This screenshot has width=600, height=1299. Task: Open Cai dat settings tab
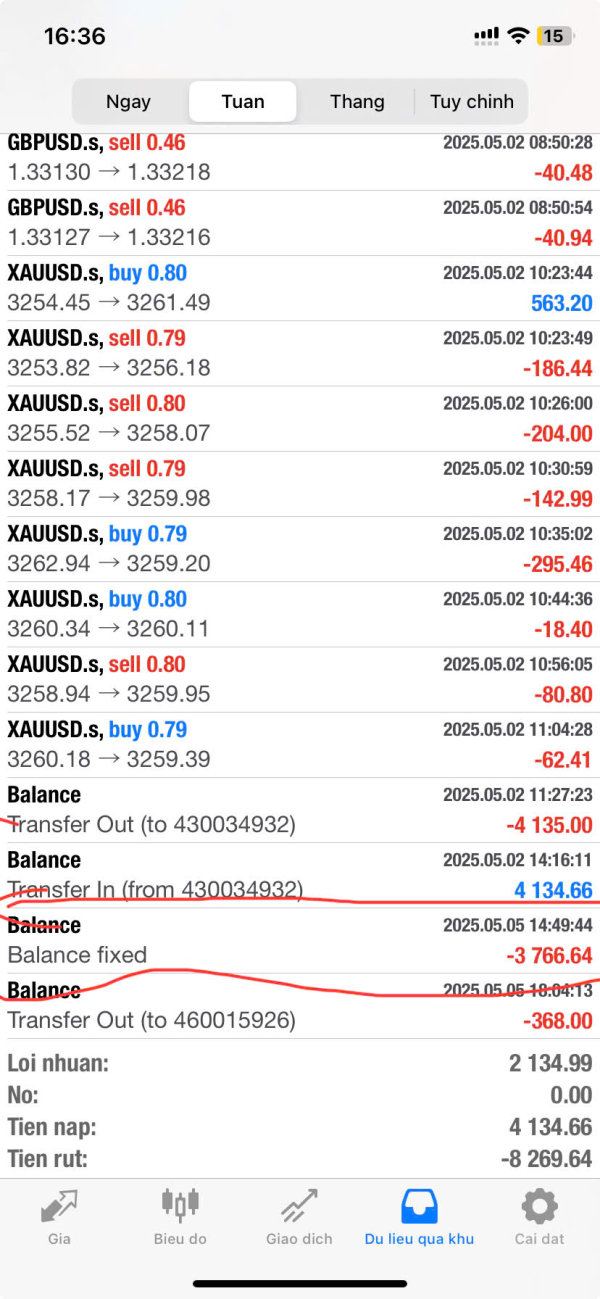coord(539,1216)
